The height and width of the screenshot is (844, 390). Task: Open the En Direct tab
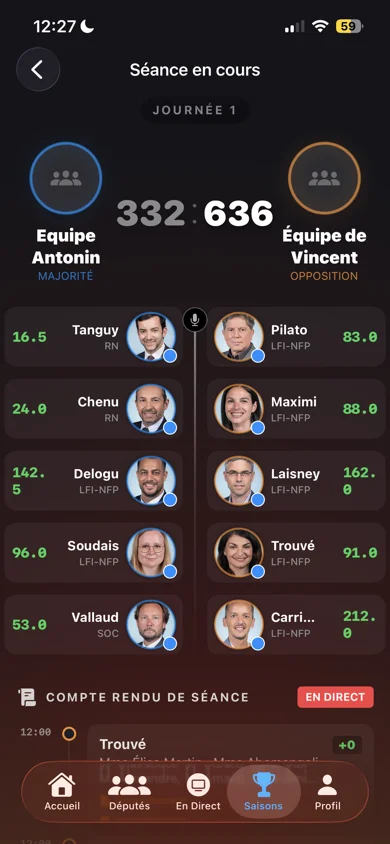pyautogui.click(x=198, y=792)
